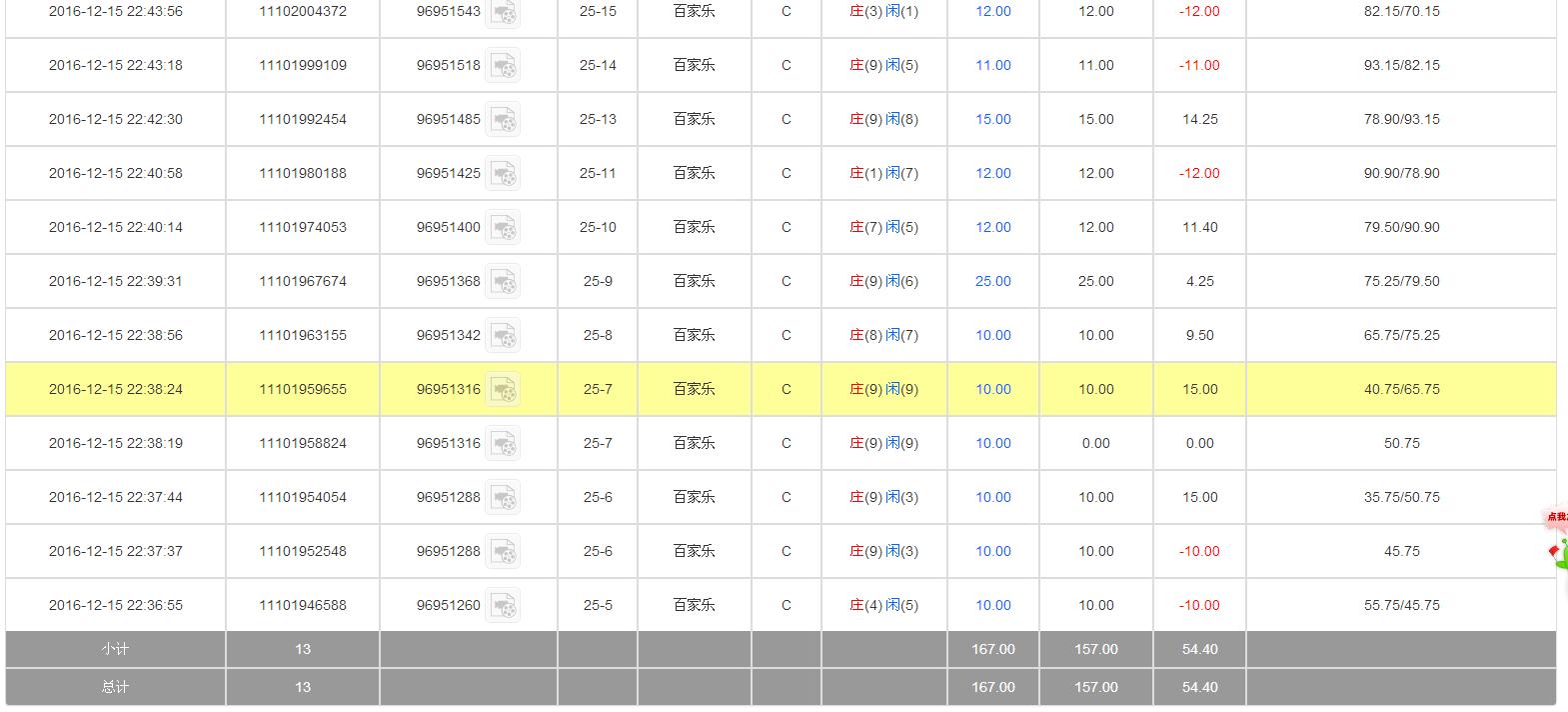Open the floating customer service widget
Image resolution: width=1568 pixels, height=712 pixels.
[1557, 541]
